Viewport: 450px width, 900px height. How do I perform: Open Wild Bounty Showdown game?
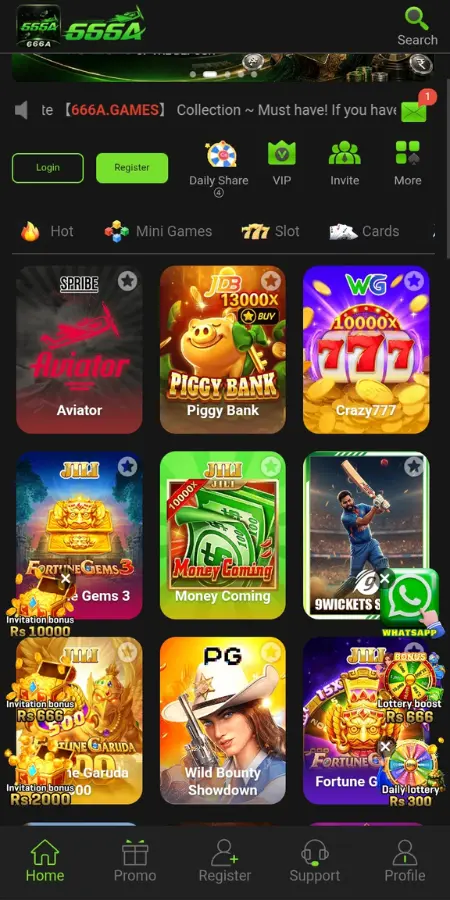tap(223, 720)
